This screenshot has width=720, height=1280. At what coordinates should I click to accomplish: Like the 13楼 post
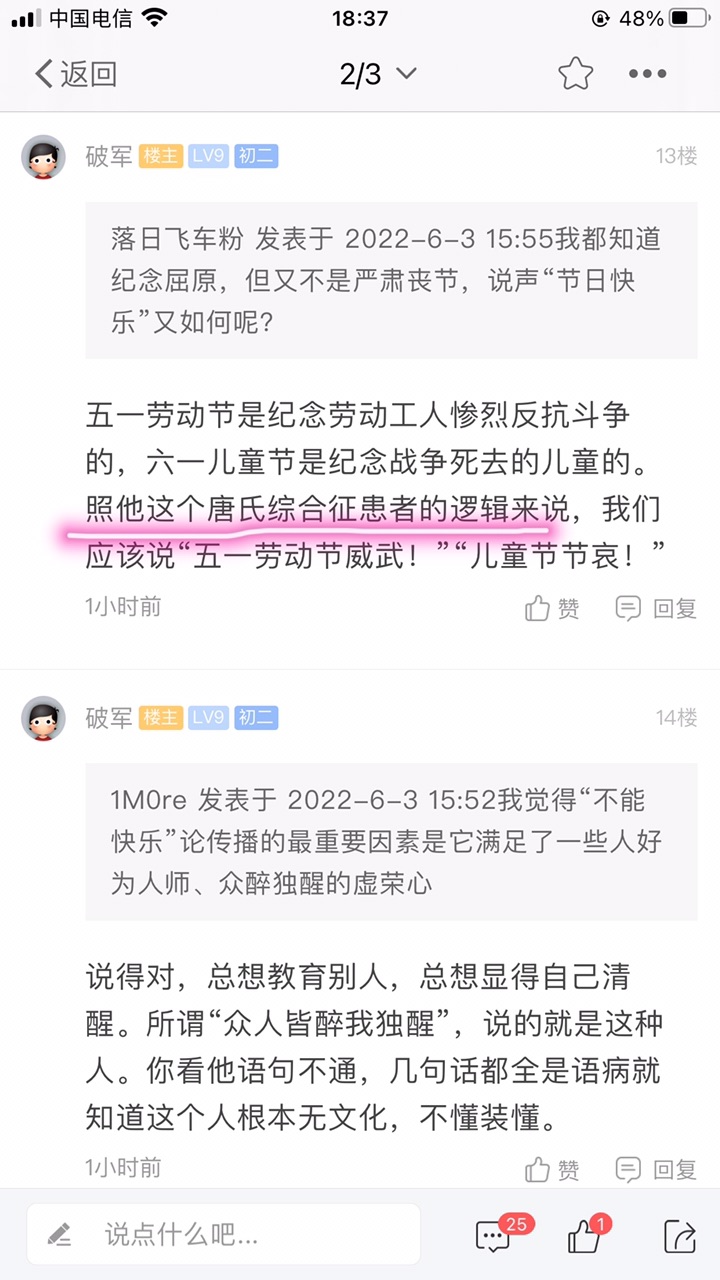[553, 608]
